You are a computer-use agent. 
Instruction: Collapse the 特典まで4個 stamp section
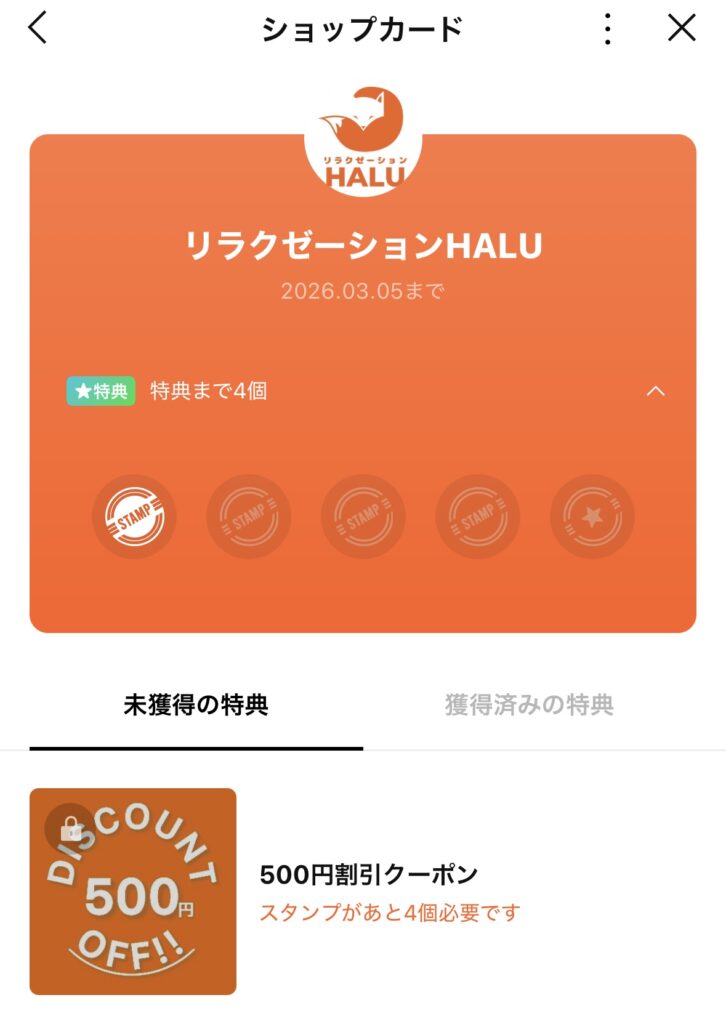point(655,391)
